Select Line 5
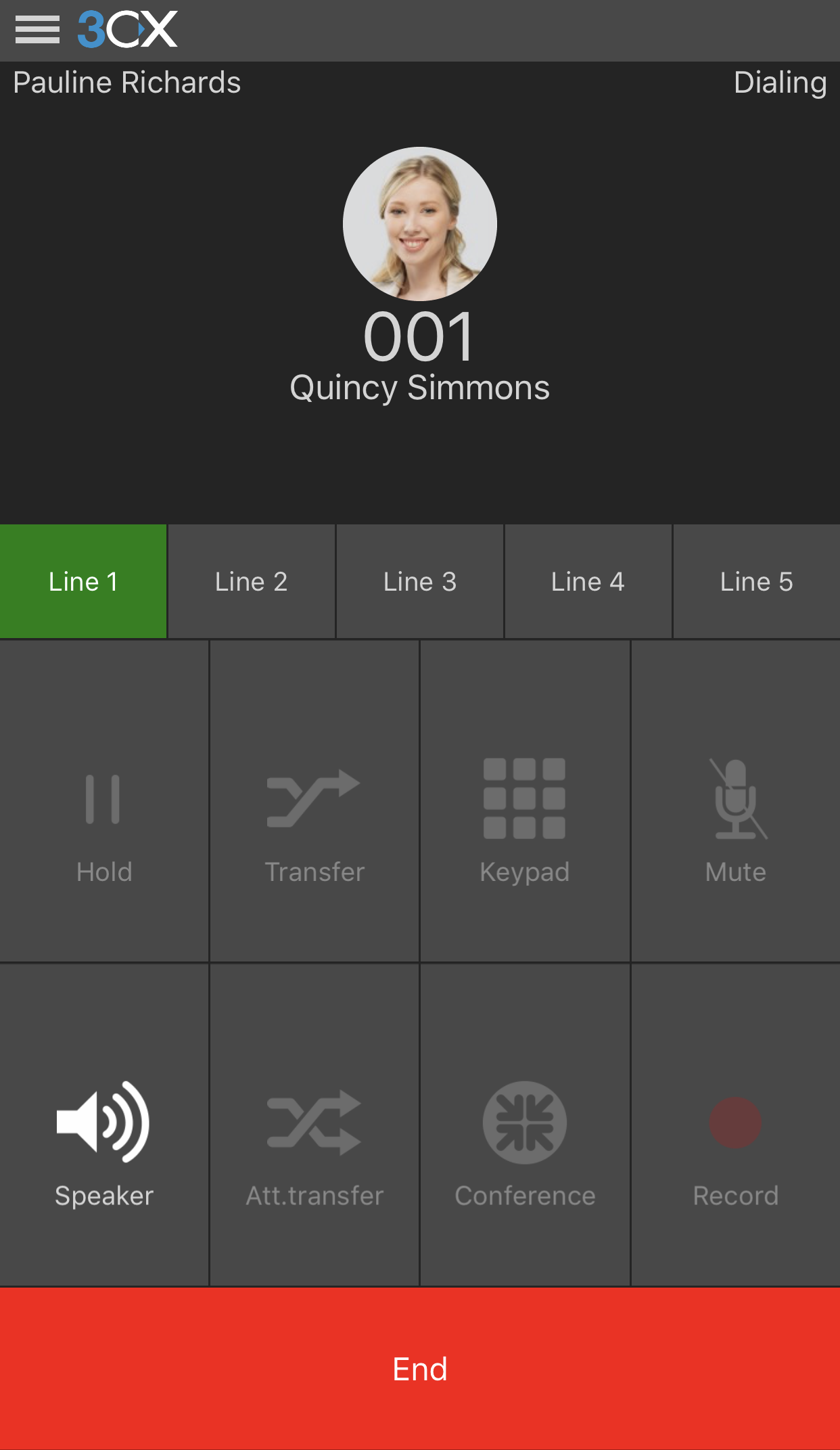Viewport: 840px width, 1450px height. 756,582
